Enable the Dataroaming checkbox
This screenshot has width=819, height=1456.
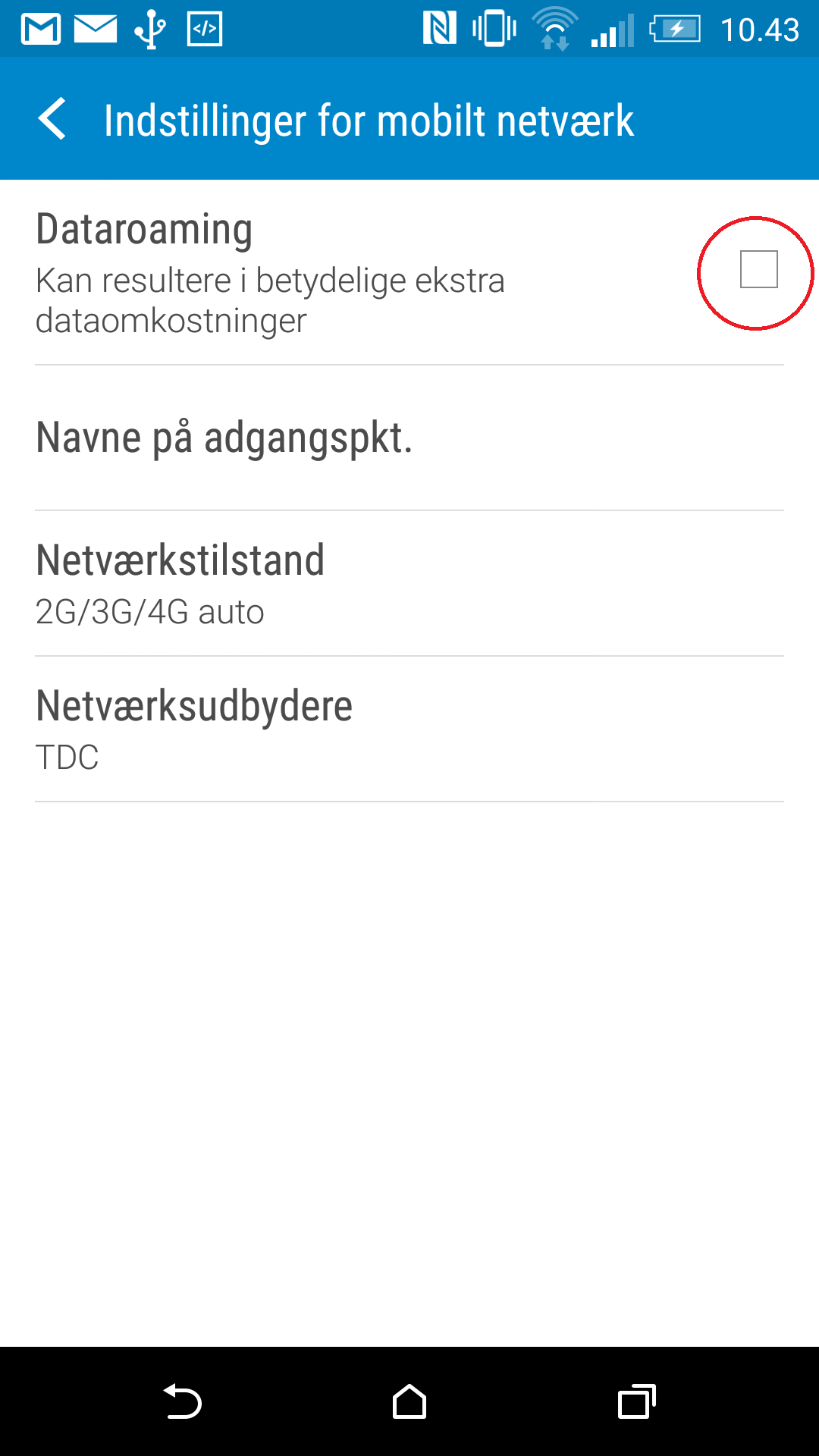coord(758,269)
